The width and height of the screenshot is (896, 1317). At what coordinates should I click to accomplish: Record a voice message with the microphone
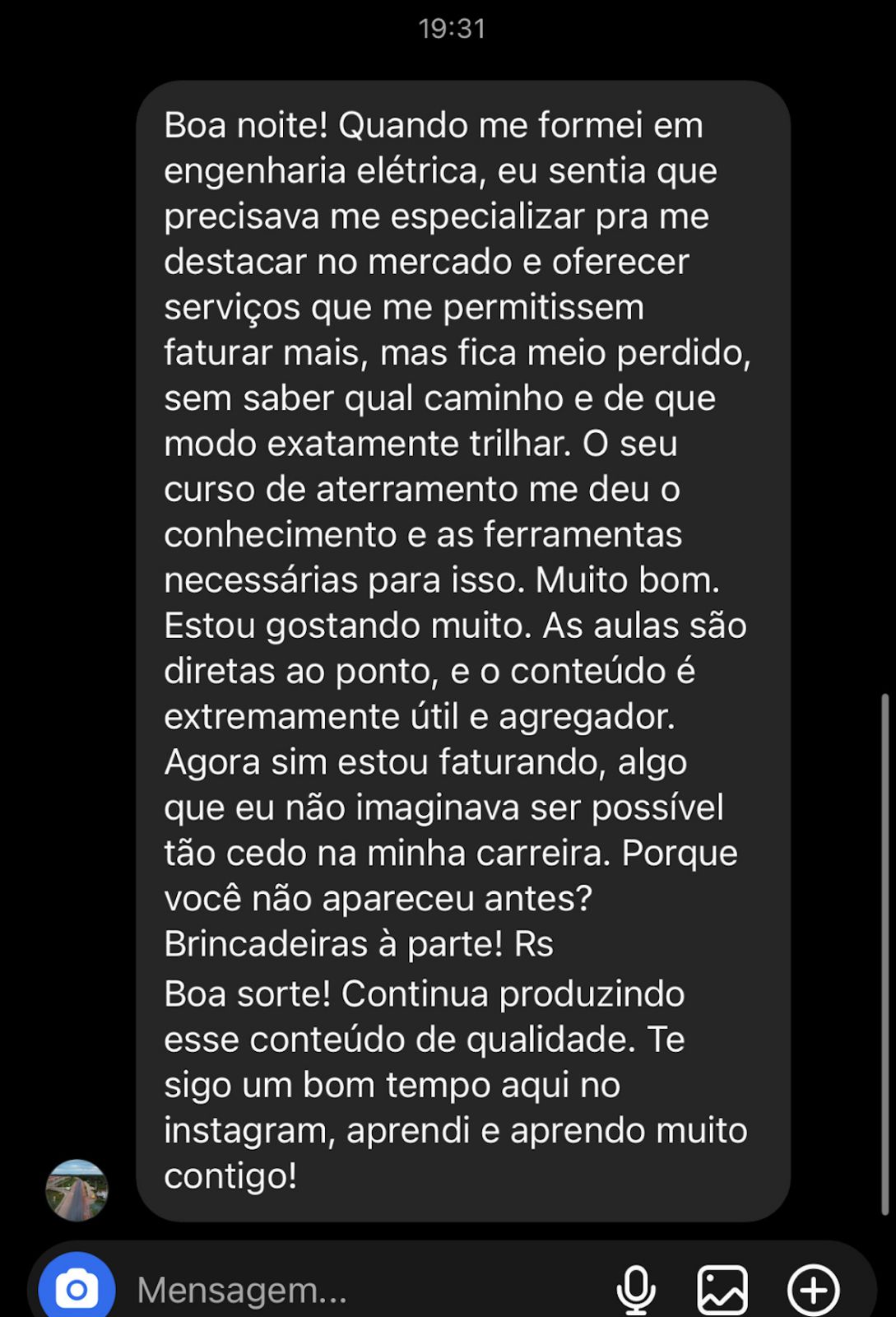point(636,1288)
